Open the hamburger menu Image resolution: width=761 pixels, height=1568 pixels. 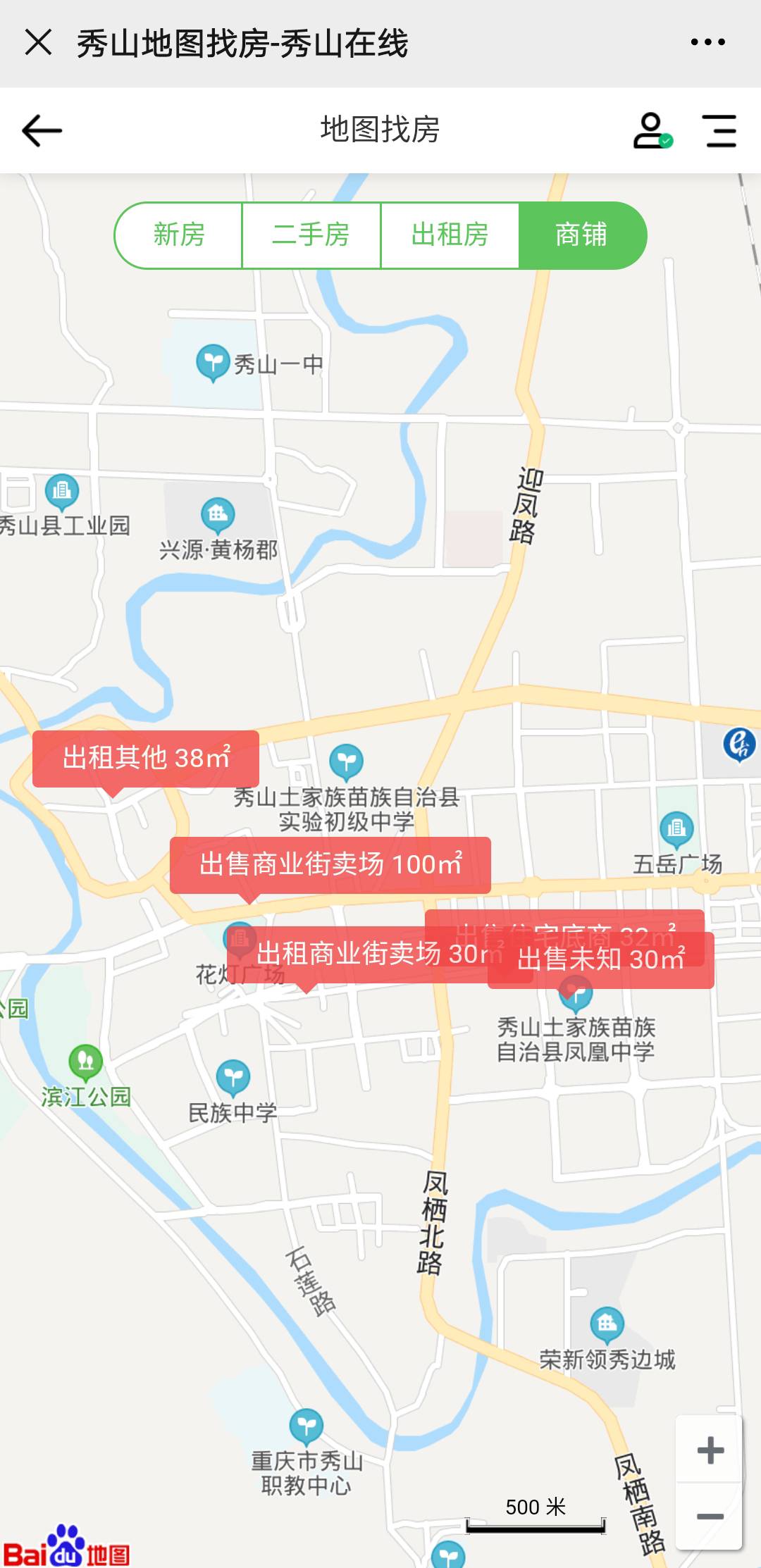(x=719, y=131)
